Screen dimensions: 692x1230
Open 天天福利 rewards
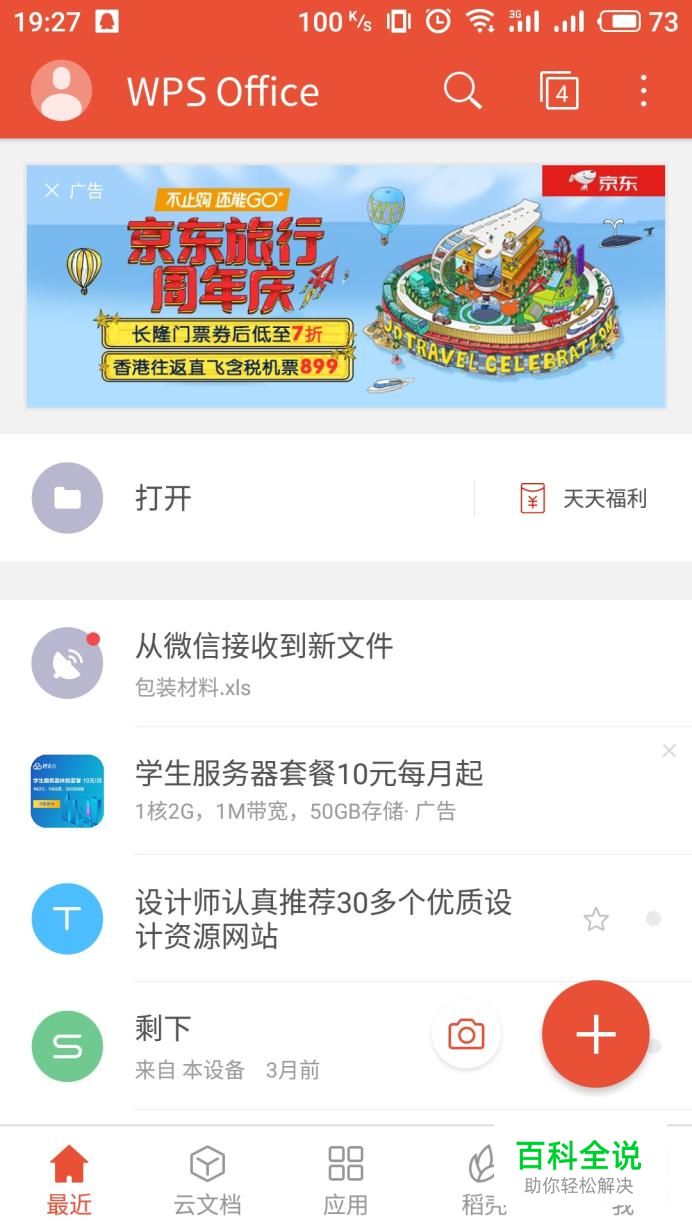584,498
